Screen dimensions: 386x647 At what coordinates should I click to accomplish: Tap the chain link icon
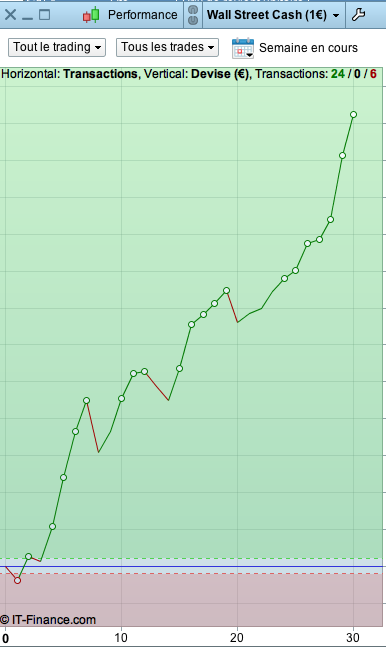point(193,15)
